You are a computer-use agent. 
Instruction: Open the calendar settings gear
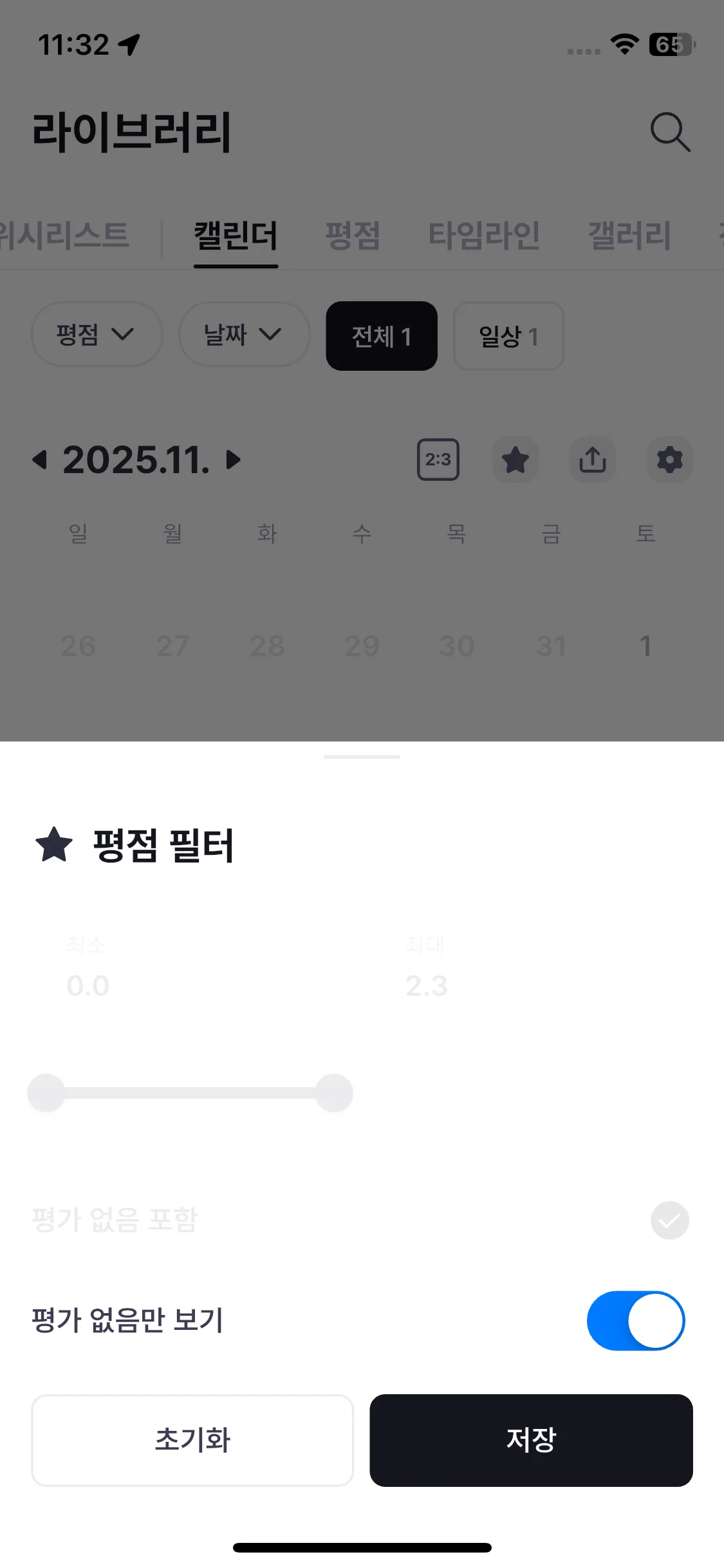click(669, 460)
